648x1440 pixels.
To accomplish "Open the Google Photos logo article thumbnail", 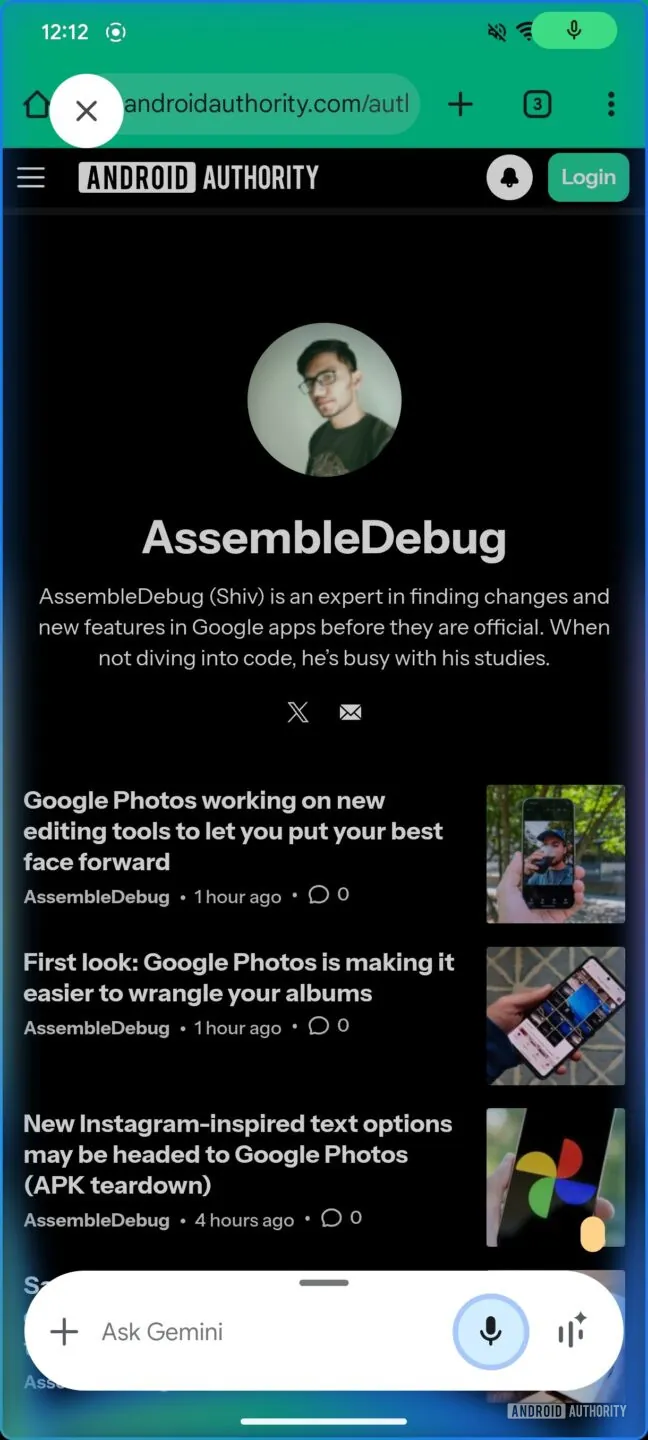I will click(555, 1177).
